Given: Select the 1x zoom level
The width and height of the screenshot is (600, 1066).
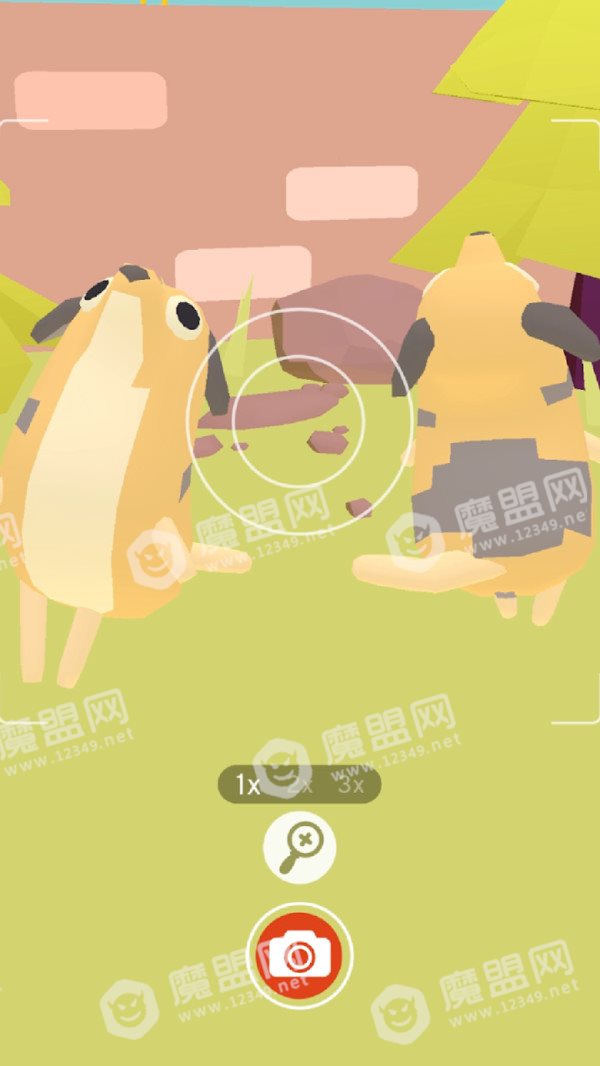Looking at the screenshot, I should [247, 785].
